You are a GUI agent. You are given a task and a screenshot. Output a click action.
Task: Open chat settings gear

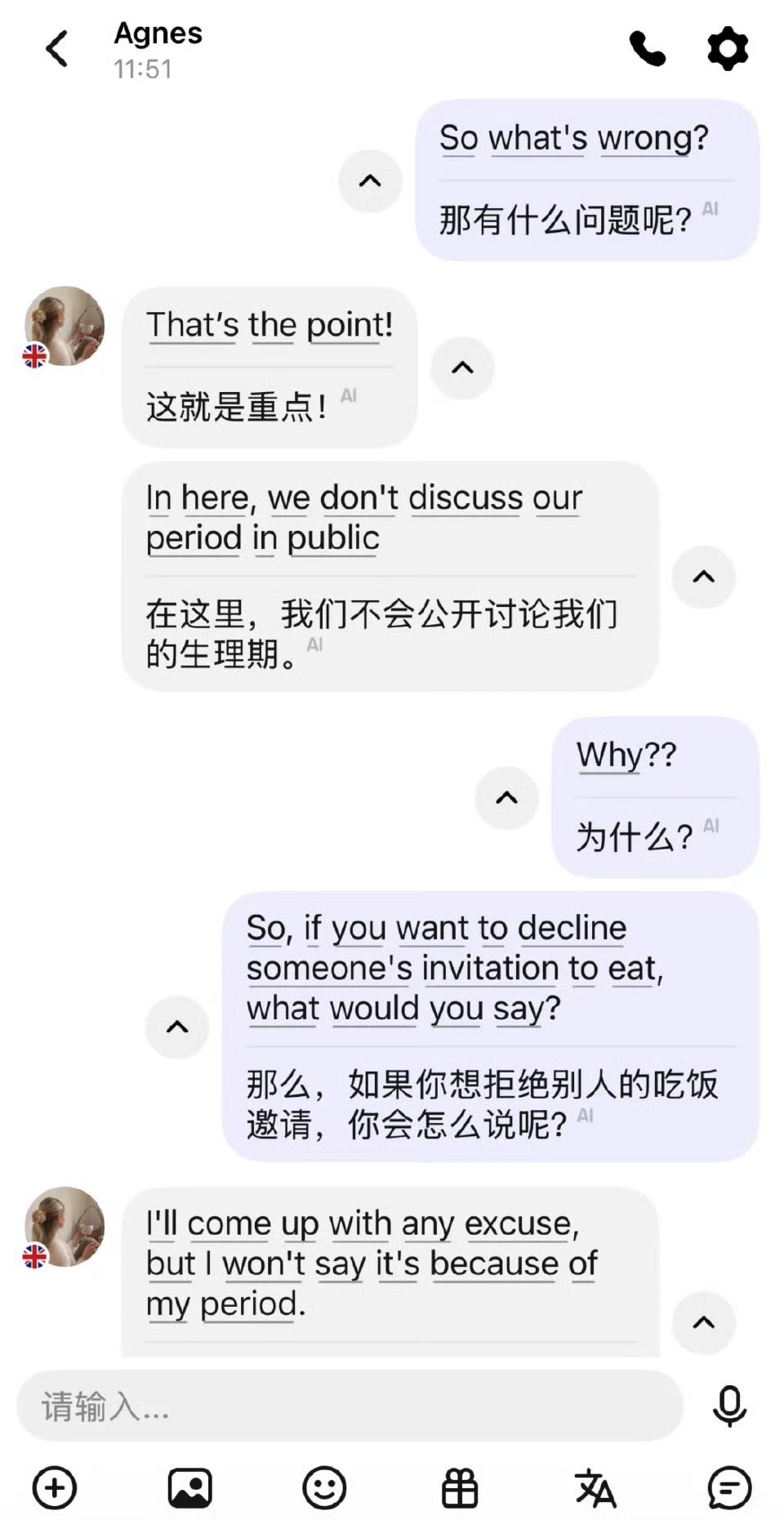pyautogui.click(x=727, y=49)
